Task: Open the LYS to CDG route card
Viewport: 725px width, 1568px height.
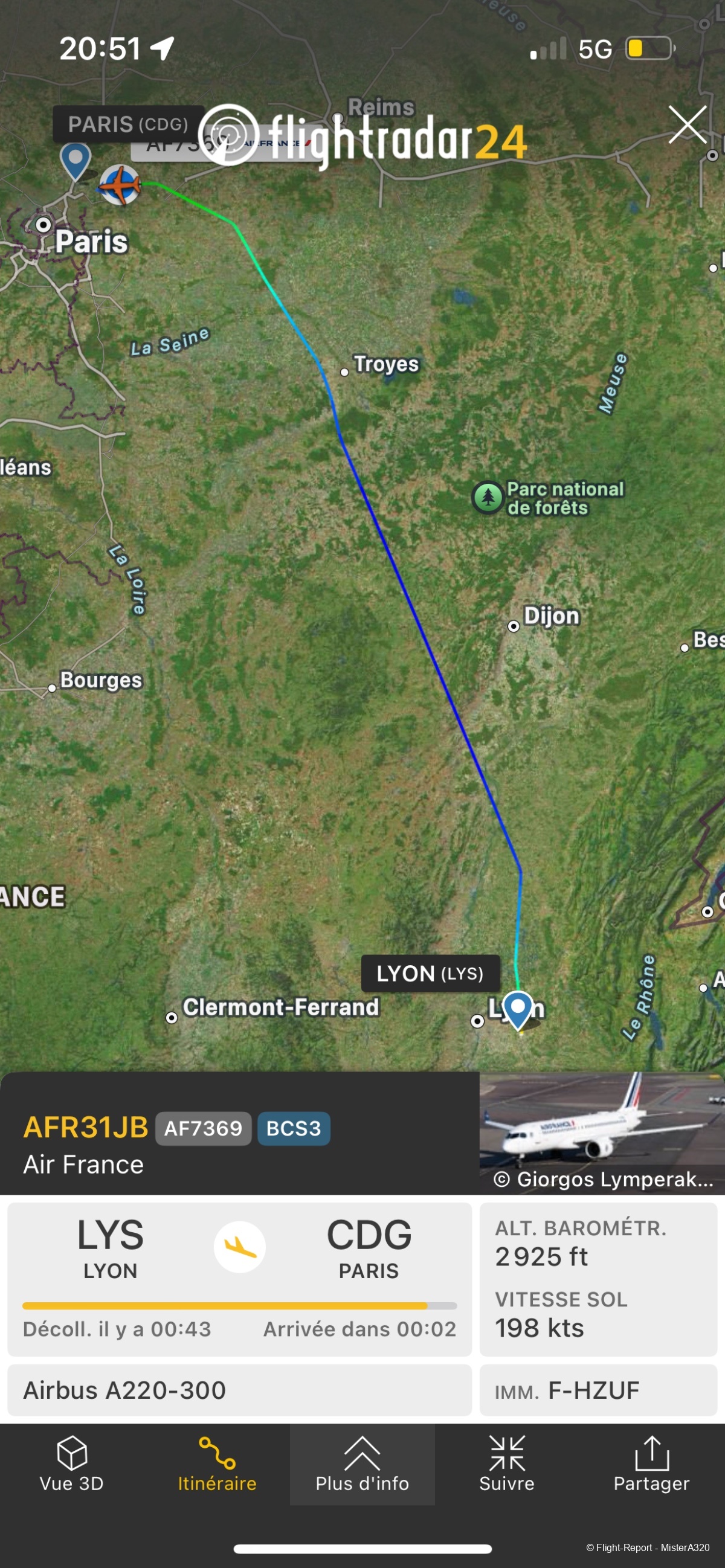Action: pos(239,1278)
